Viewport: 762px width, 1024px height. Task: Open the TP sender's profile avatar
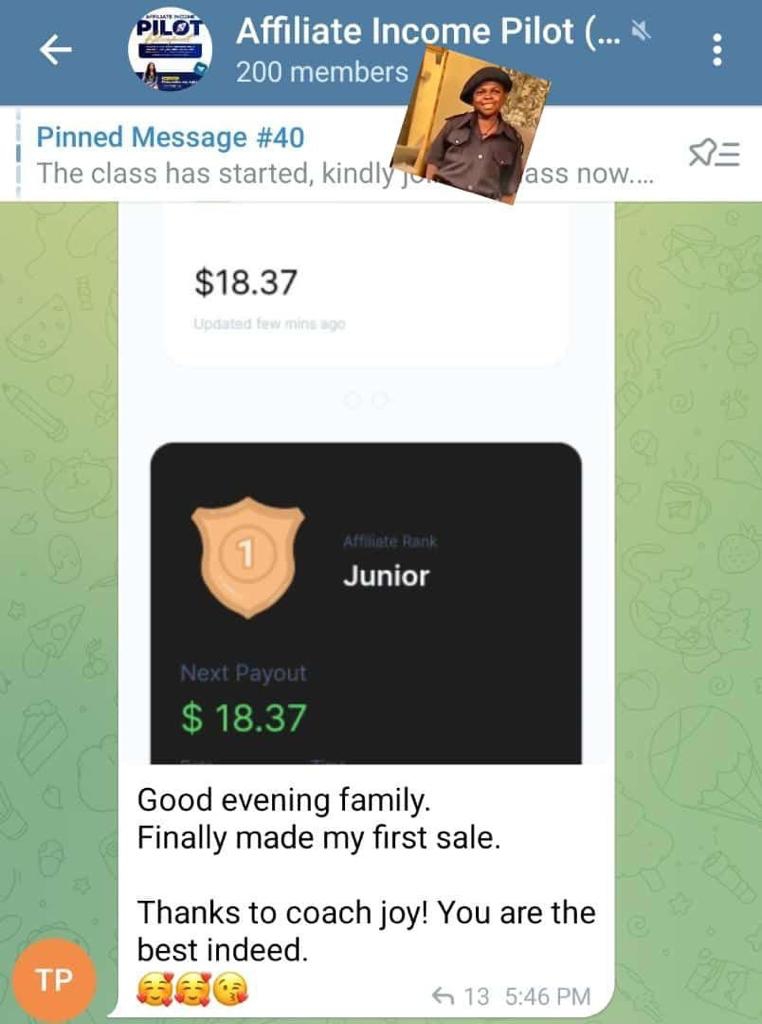(x=54, y=980)
